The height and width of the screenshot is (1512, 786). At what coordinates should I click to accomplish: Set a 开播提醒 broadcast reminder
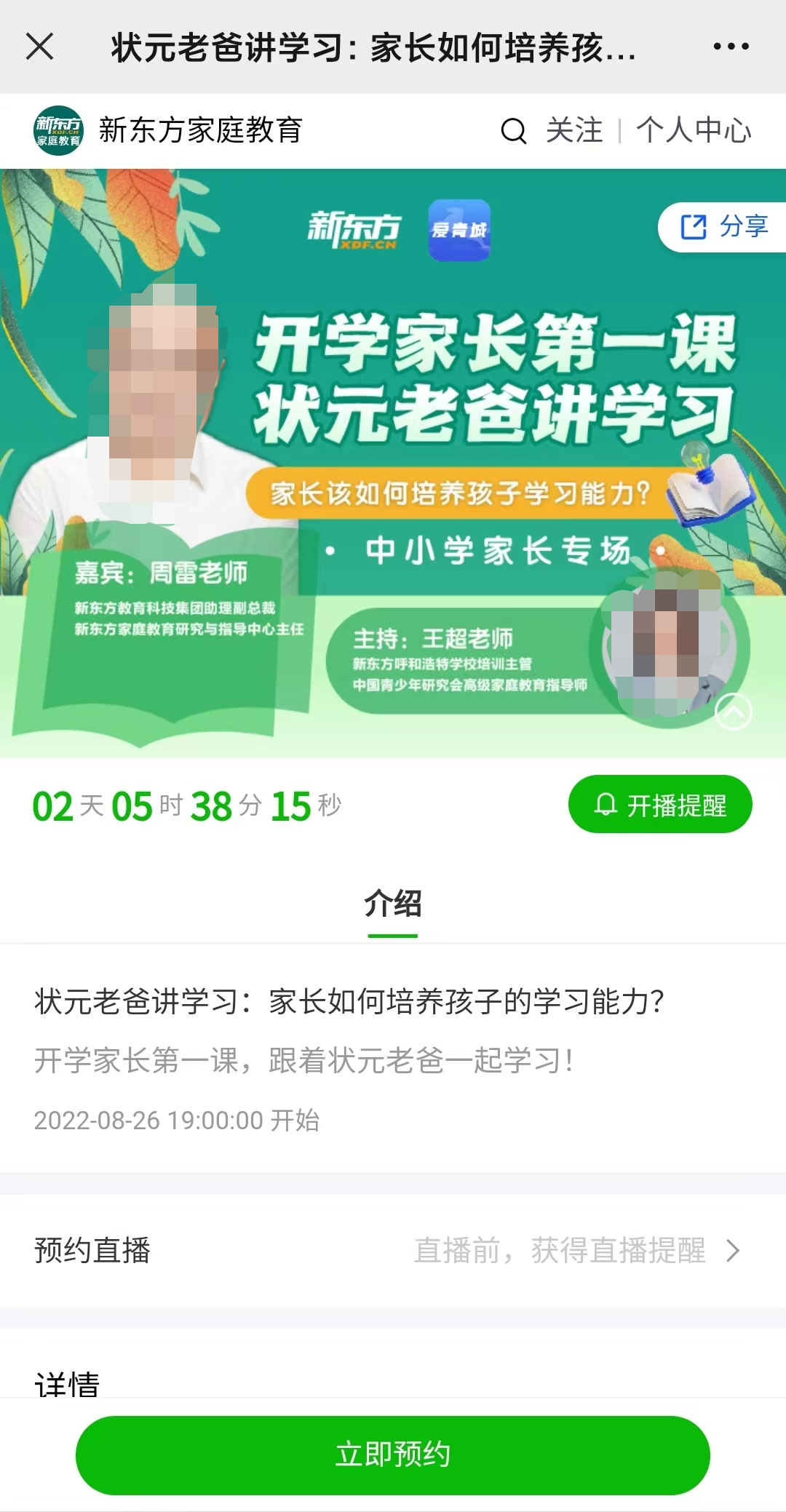[x=659, y=805]
